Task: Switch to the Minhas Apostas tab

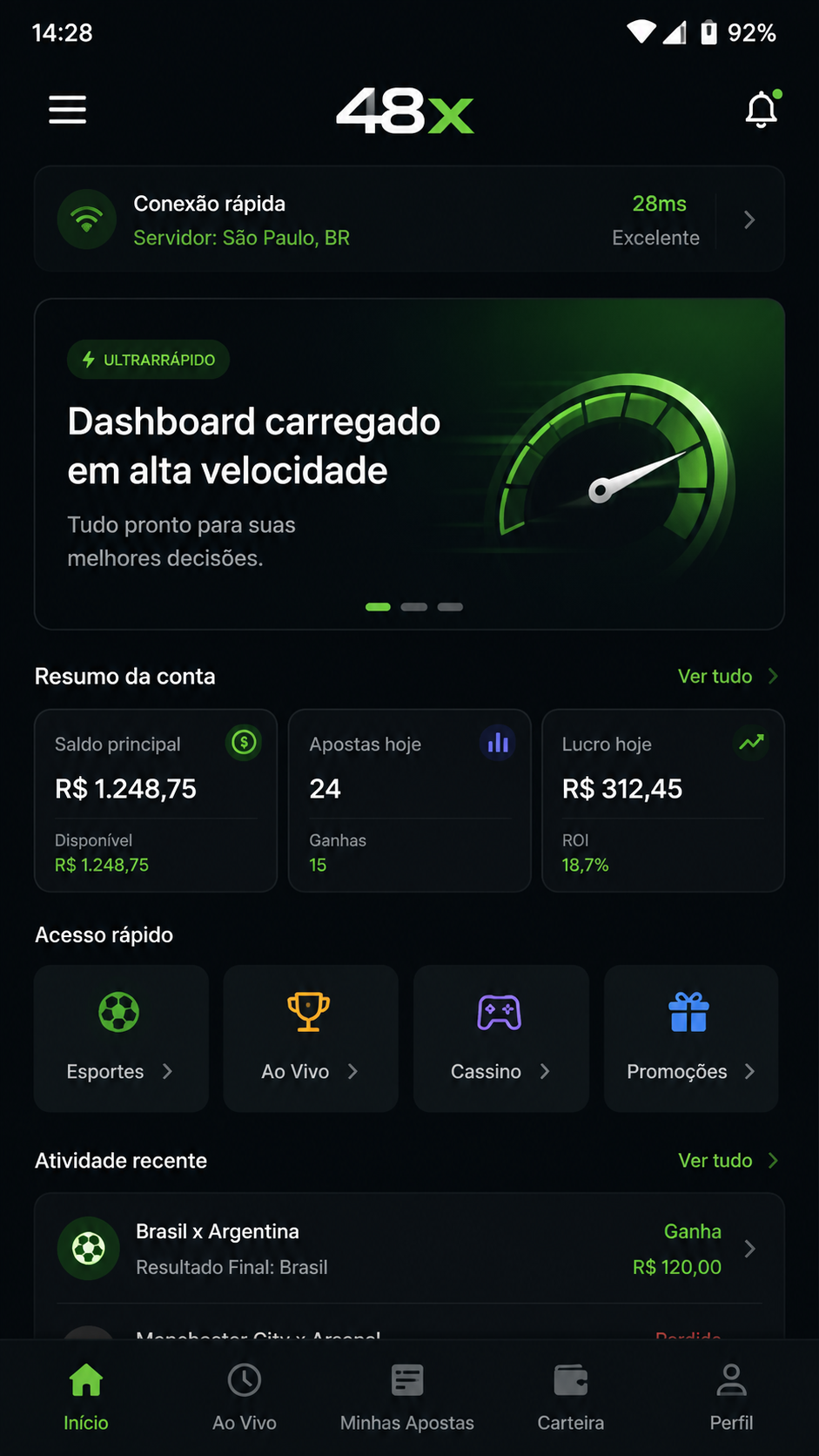Action: click(x=407, y=1399)
